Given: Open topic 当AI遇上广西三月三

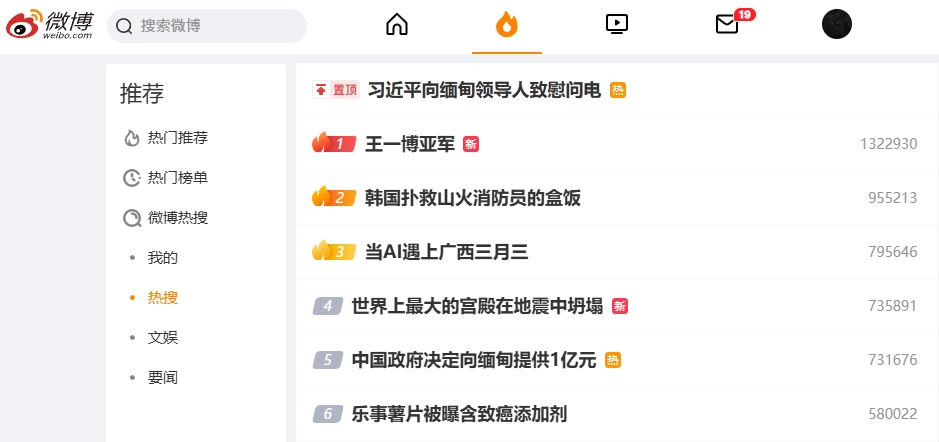Looking at the screenshot, I should click(x=446, y=252).
